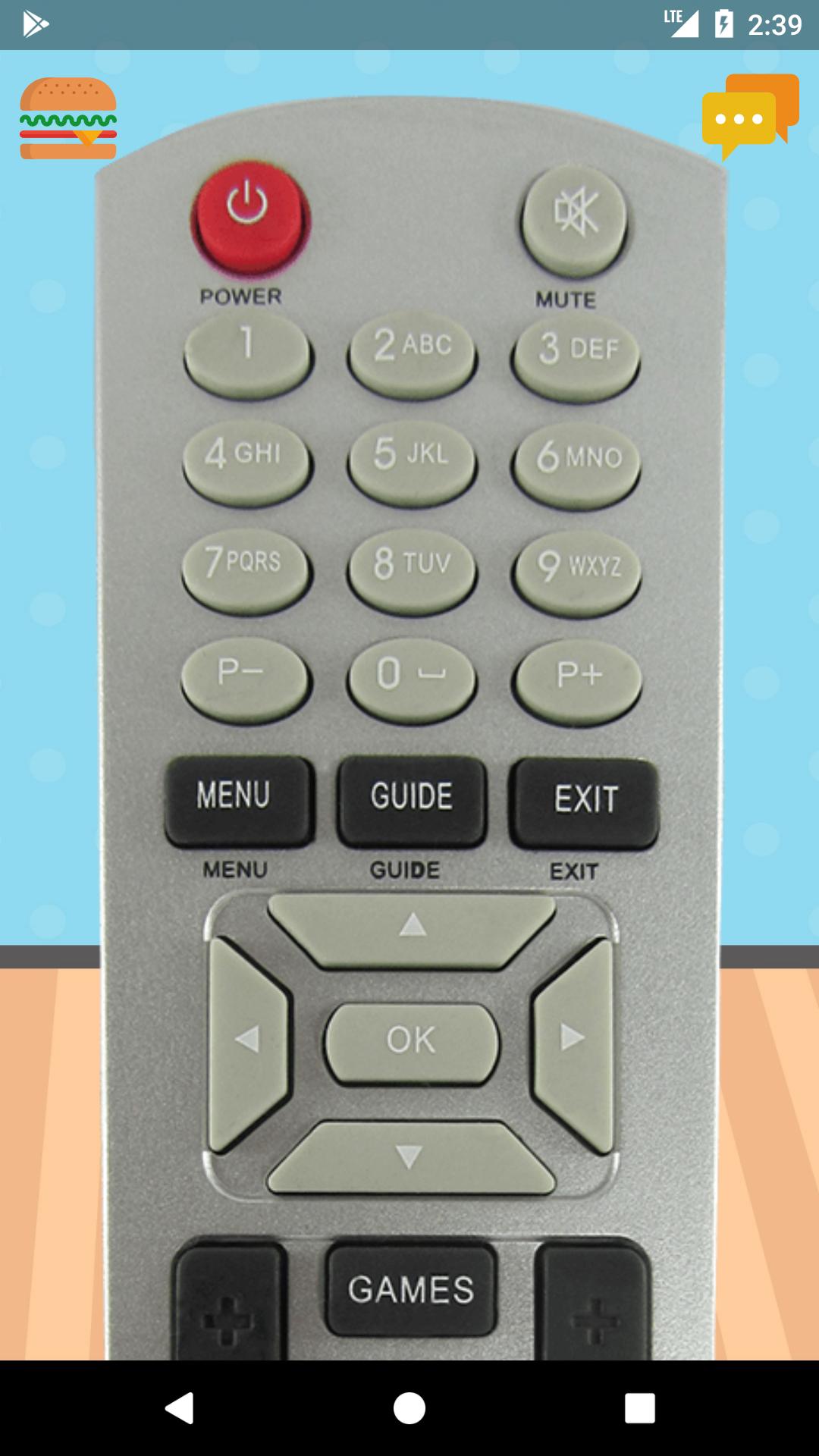819x1456 pixels.
Task: Go to next channel with P+
Action: (x=577, y=679)
